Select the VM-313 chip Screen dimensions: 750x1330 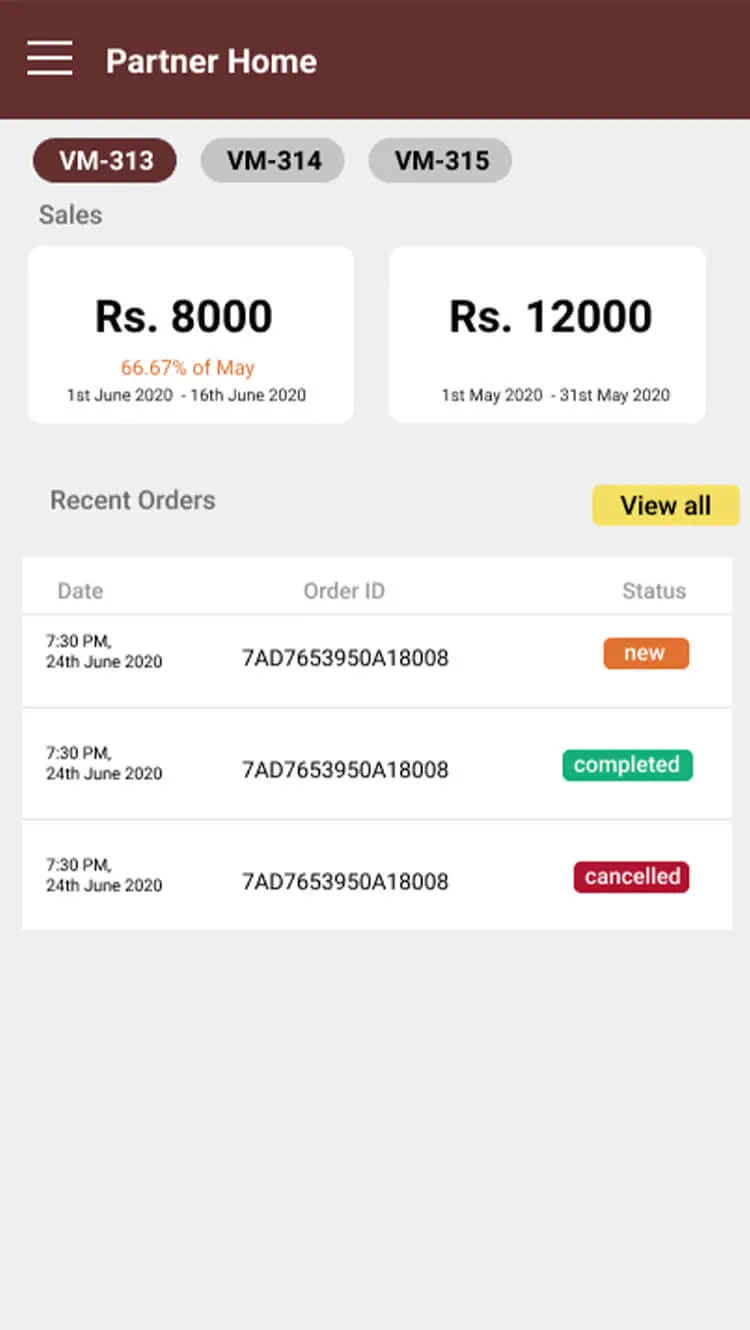point(105,161)
